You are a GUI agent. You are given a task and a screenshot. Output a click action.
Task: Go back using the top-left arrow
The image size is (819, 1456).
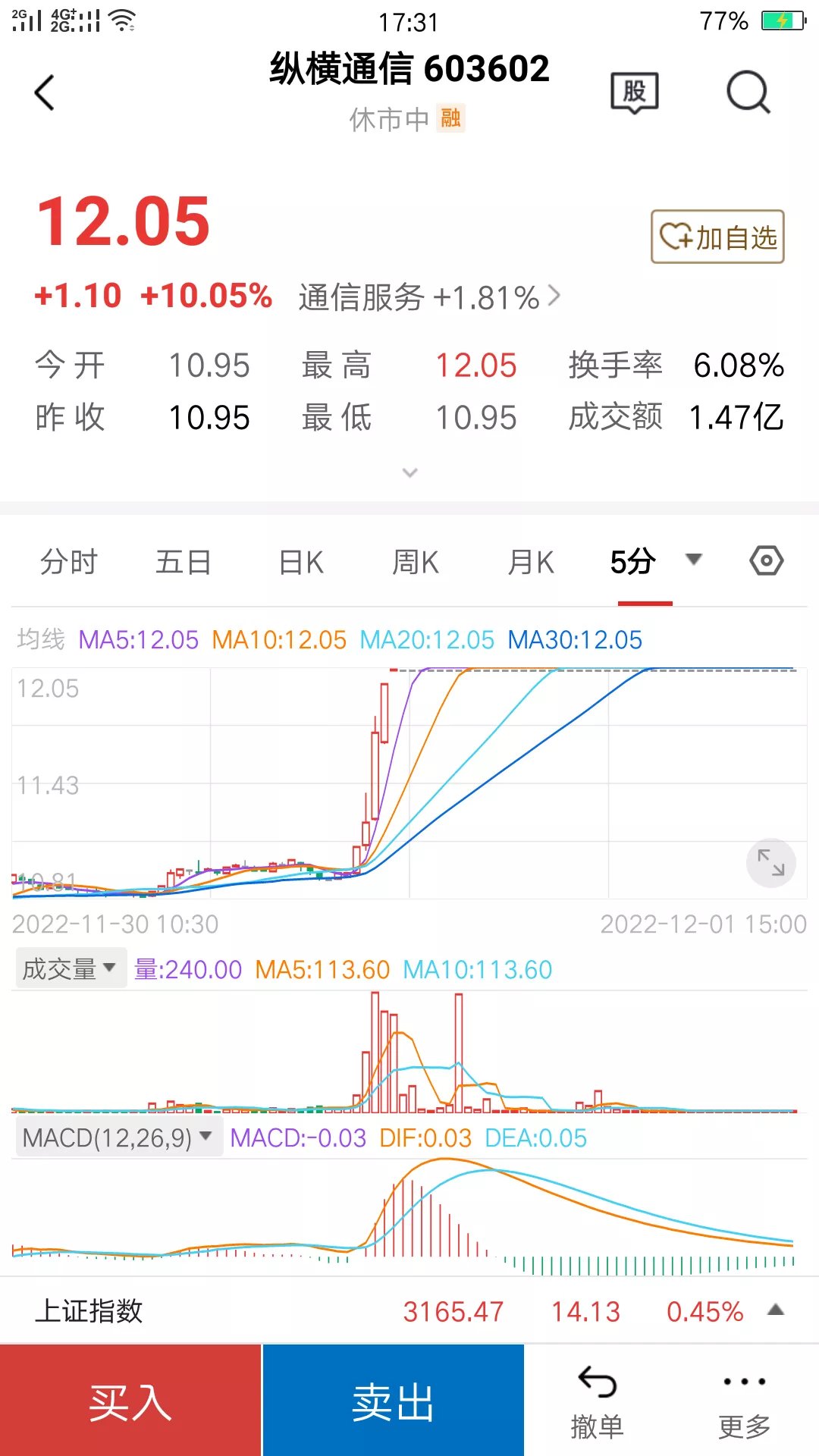(45, 93)
